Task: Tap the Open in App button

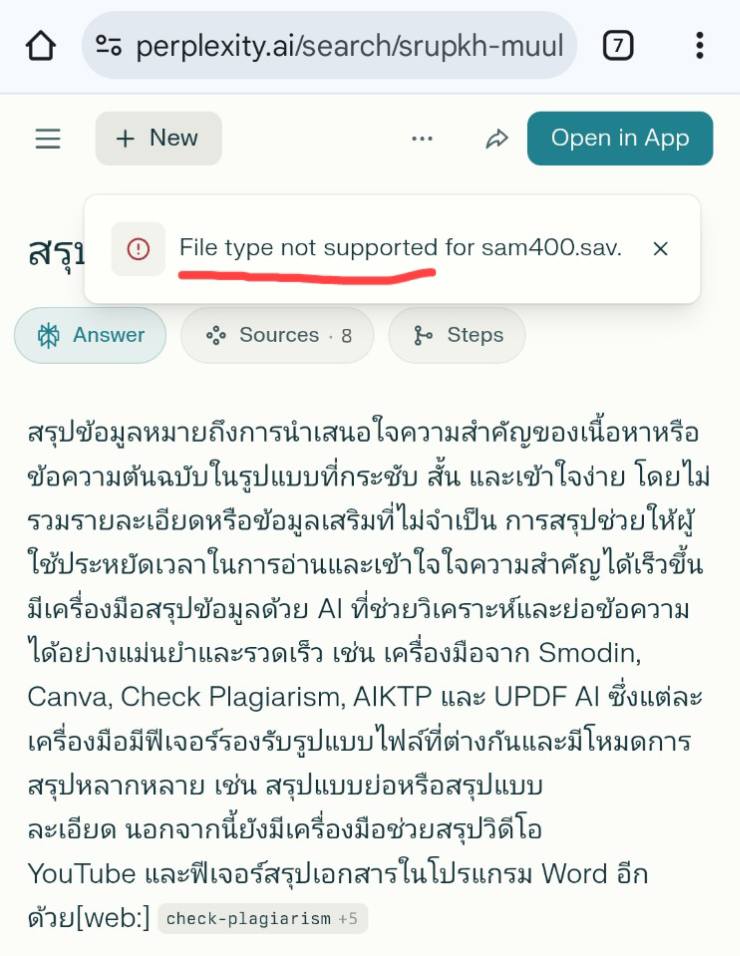Action: point(620,138)
